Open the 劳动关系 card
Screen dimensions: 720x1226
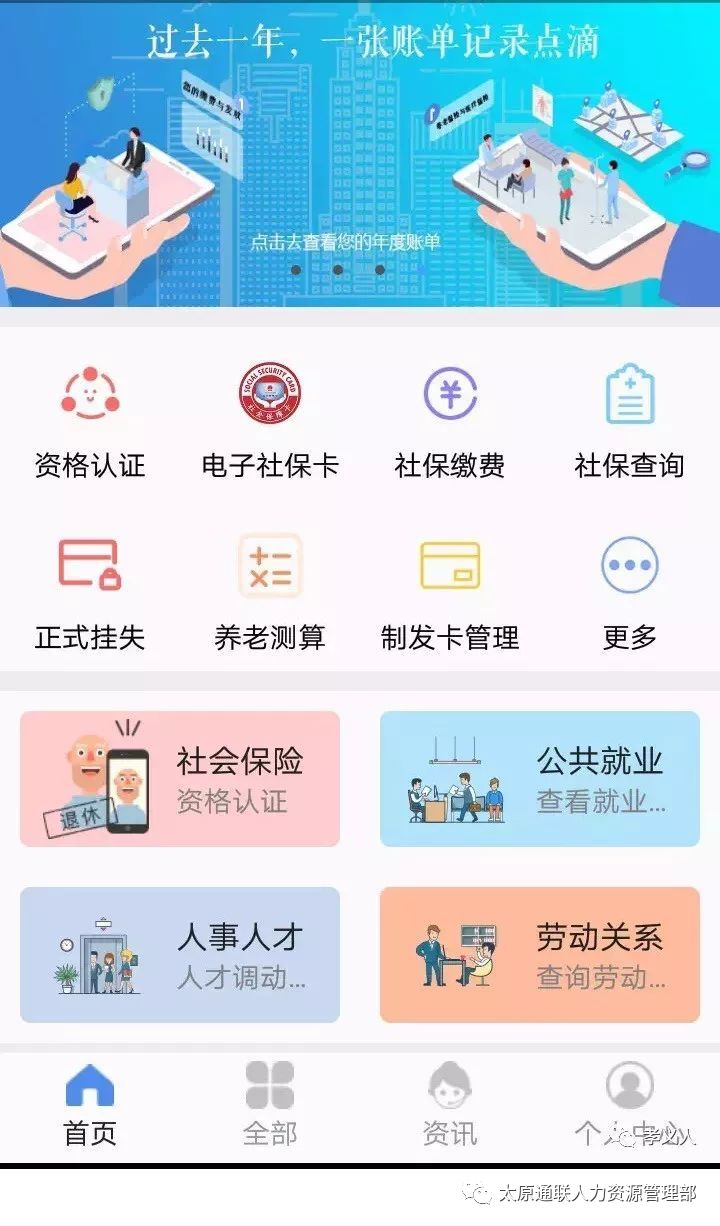point(540,955)
